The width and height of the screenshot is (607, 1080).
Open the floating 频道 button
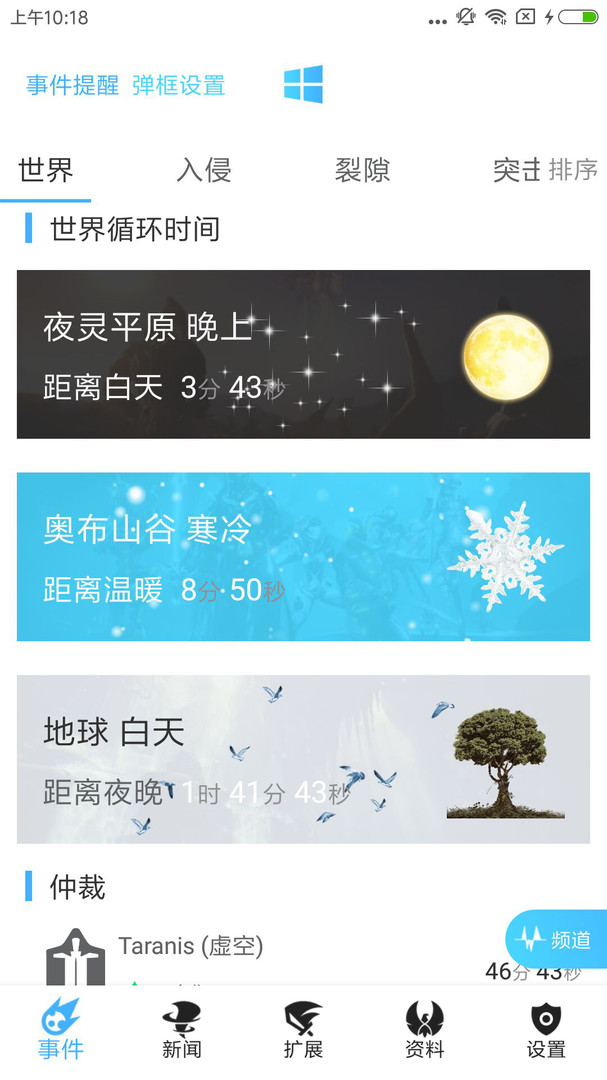[557, 940]
